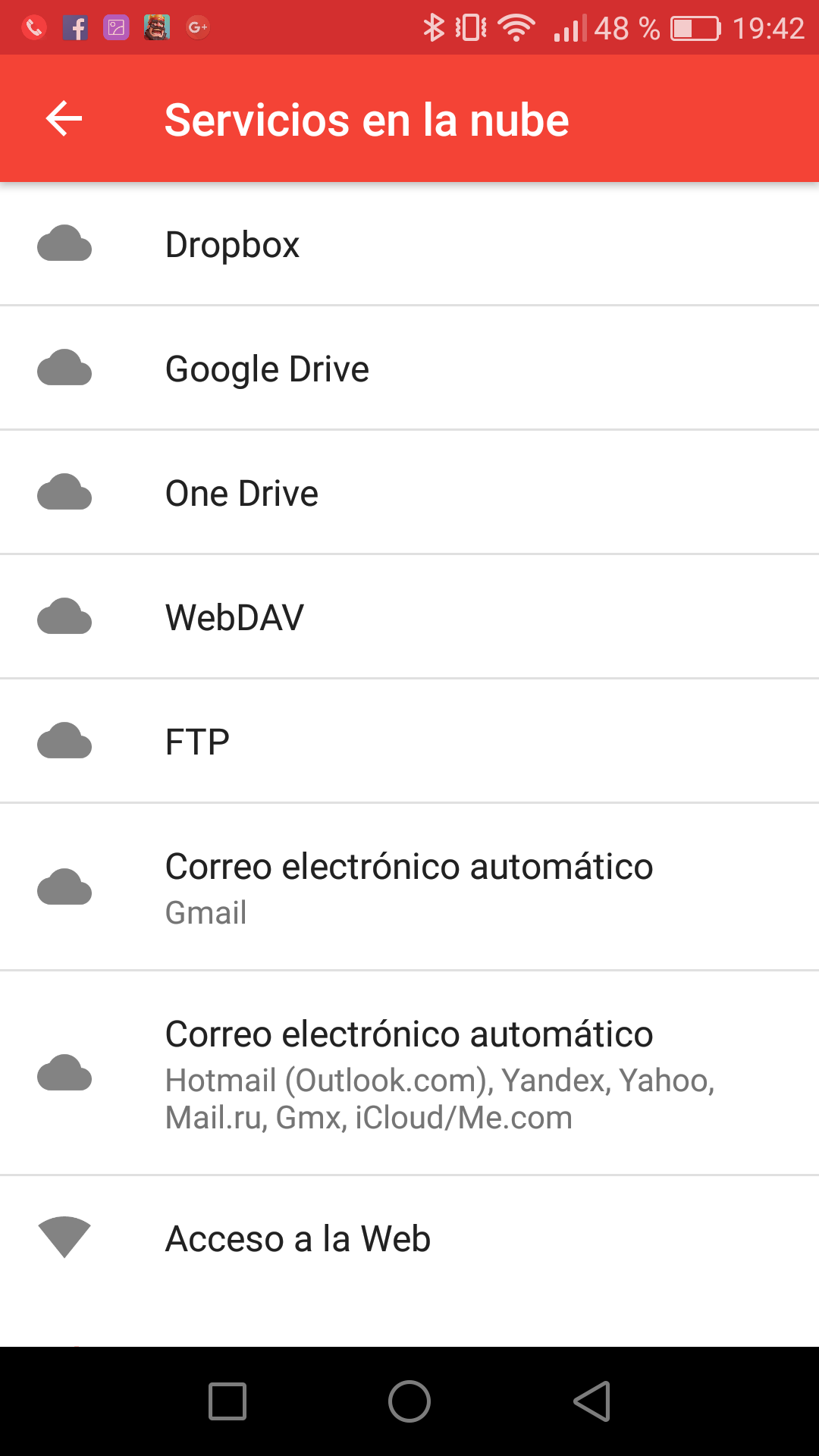Tap the system home button
819x1456 pixels.
click(x=409, y=1401)
